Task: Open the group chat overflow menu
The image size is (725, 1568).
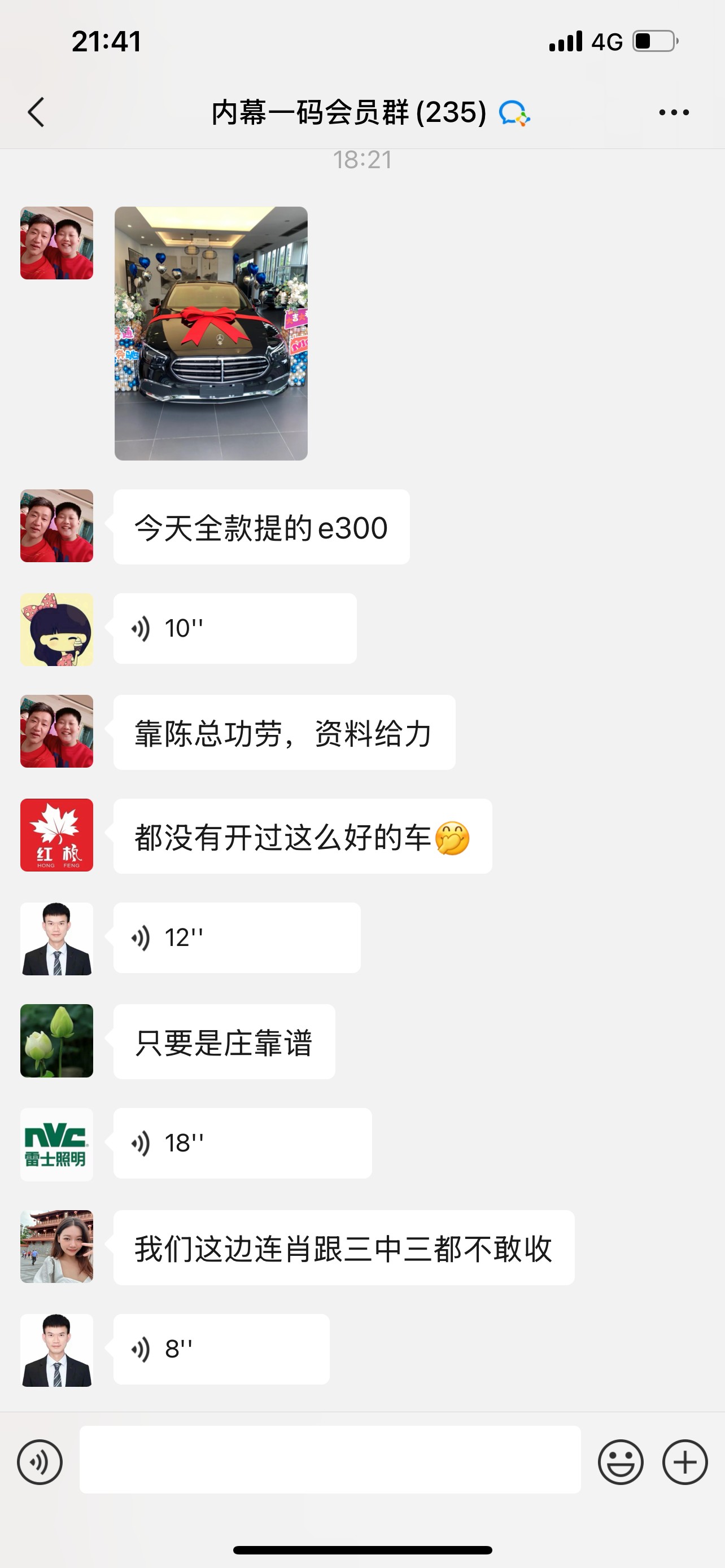Action: pos(674,113)
